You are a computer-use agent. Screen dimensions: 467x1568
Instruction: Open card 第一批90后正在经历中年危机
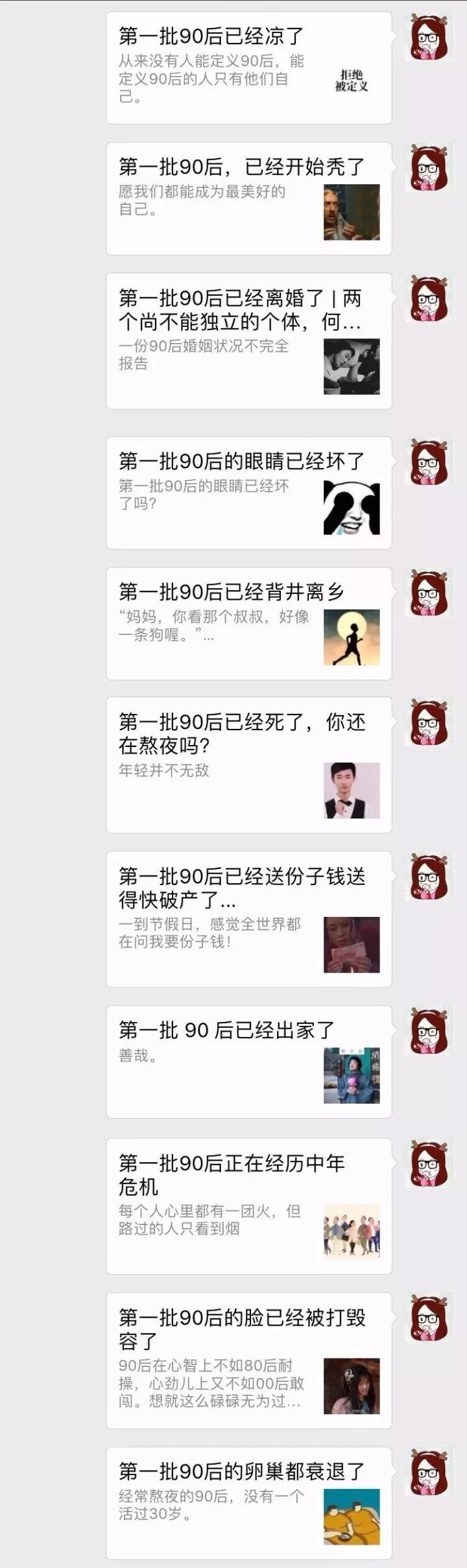coord(248,1206)
